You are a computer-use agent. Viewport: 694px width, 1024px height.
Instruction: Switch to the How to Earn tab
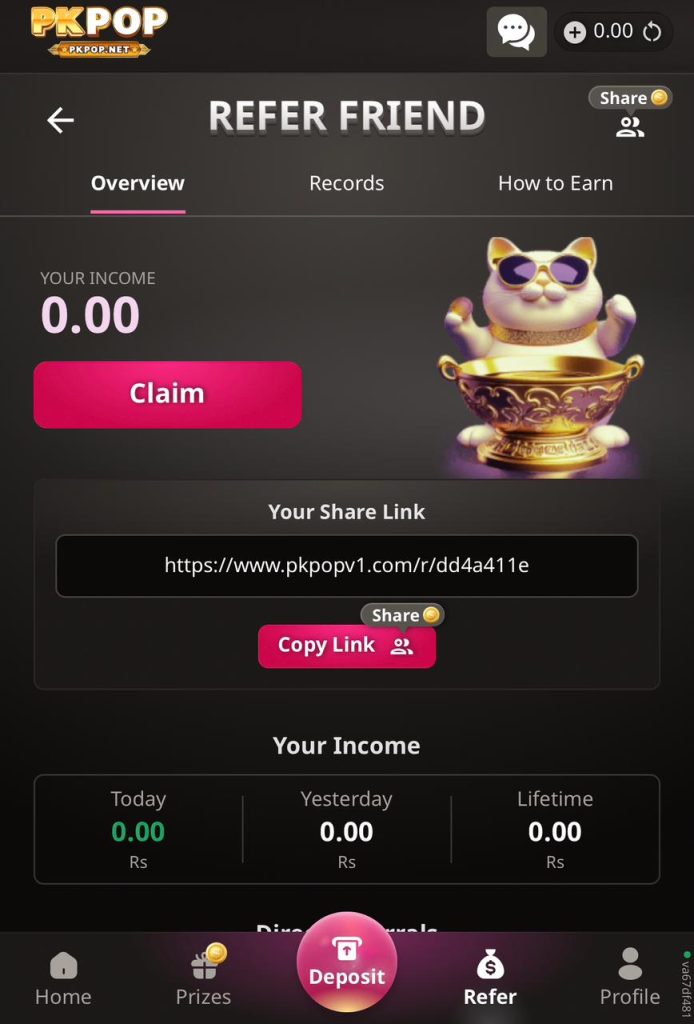(555, 183)
